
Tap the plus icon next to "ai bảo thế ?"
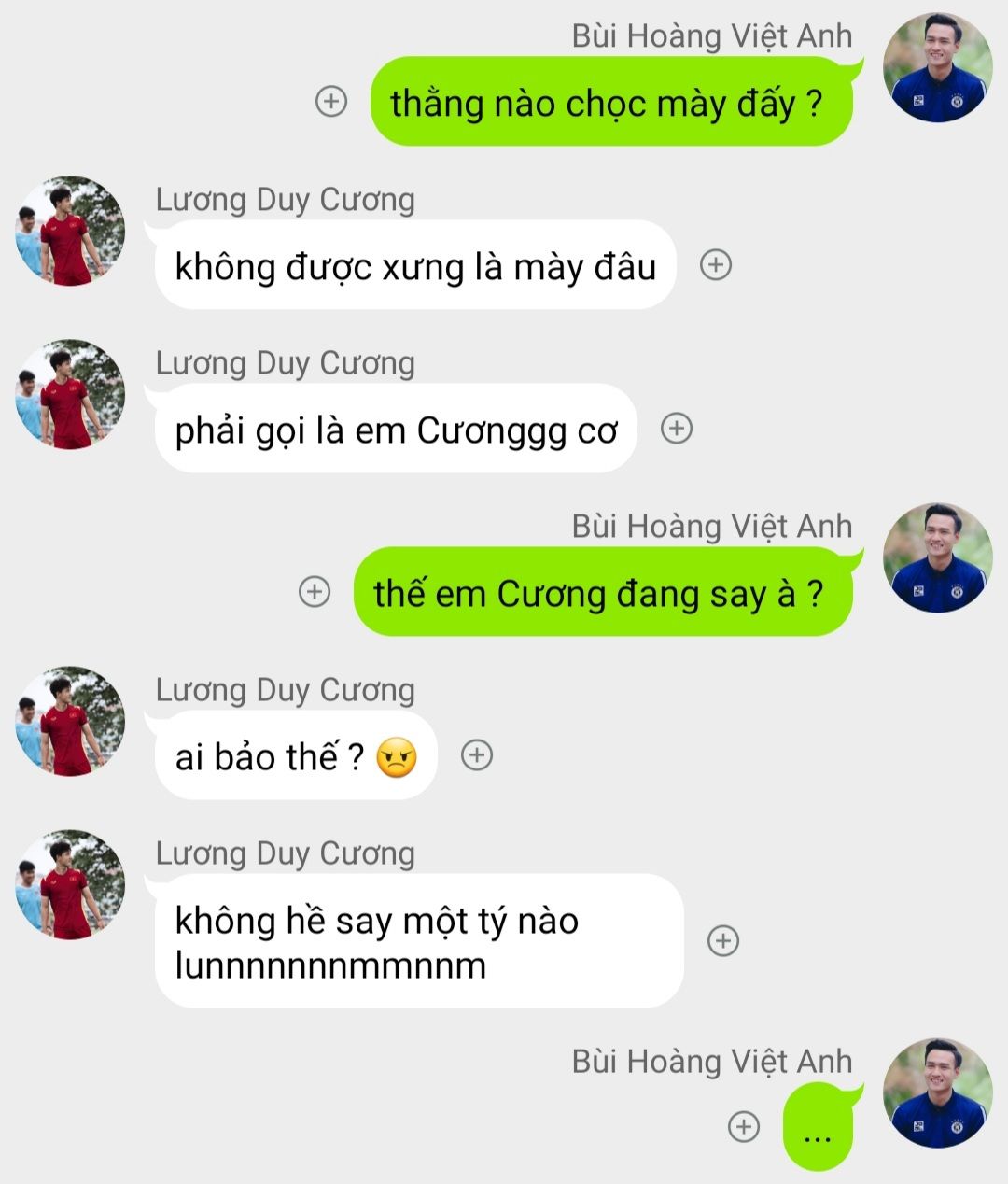click(x=477, y=754)
